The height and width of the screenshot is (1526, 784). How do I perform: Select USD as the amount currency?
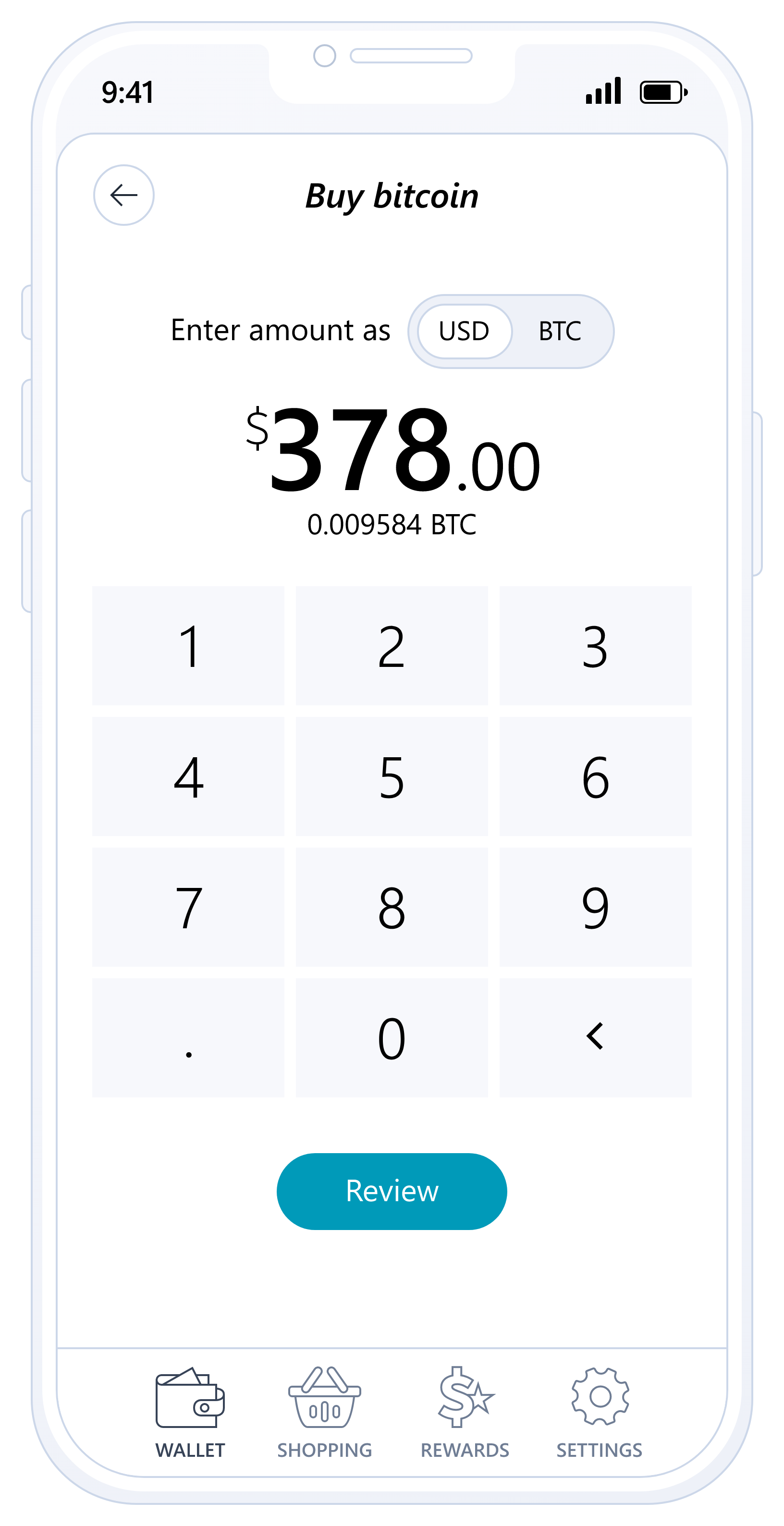pos(464,331)
